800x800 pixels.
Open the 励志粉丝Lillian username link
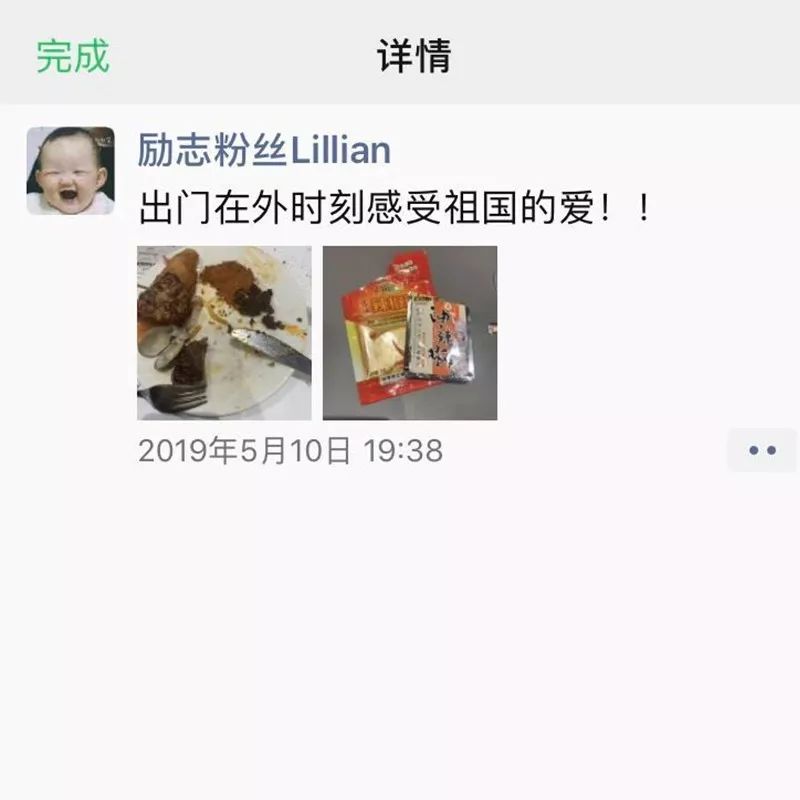[264, 150]
